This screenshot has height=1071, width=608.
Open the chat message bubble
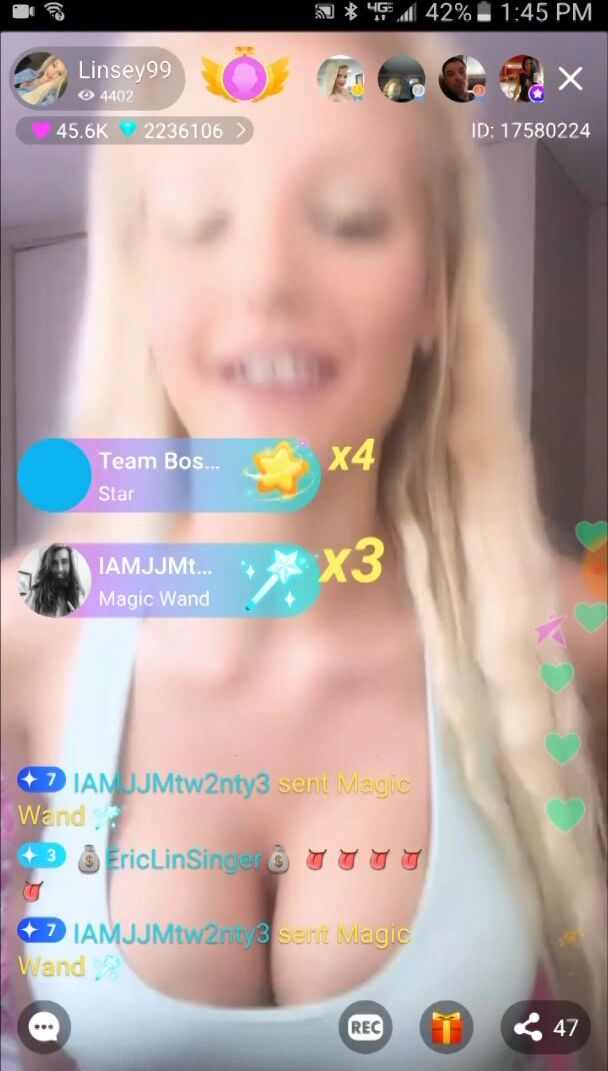tap(44, 1027)
